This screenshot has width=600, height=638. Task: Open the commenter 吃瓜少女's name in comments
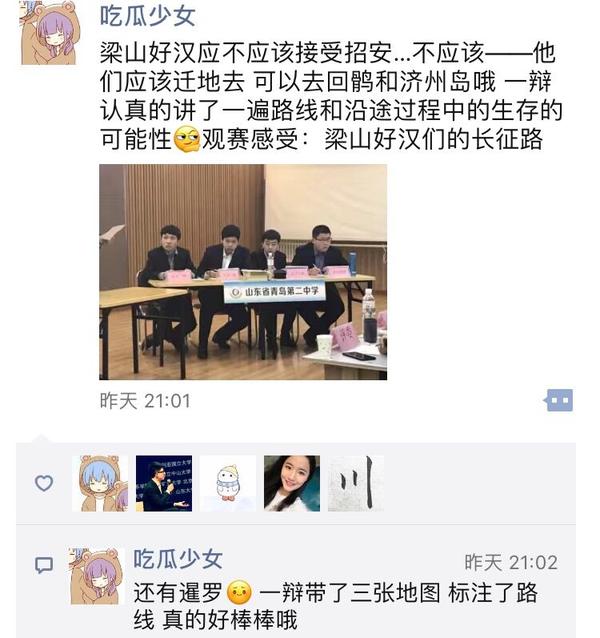click(x=178, y=559)
